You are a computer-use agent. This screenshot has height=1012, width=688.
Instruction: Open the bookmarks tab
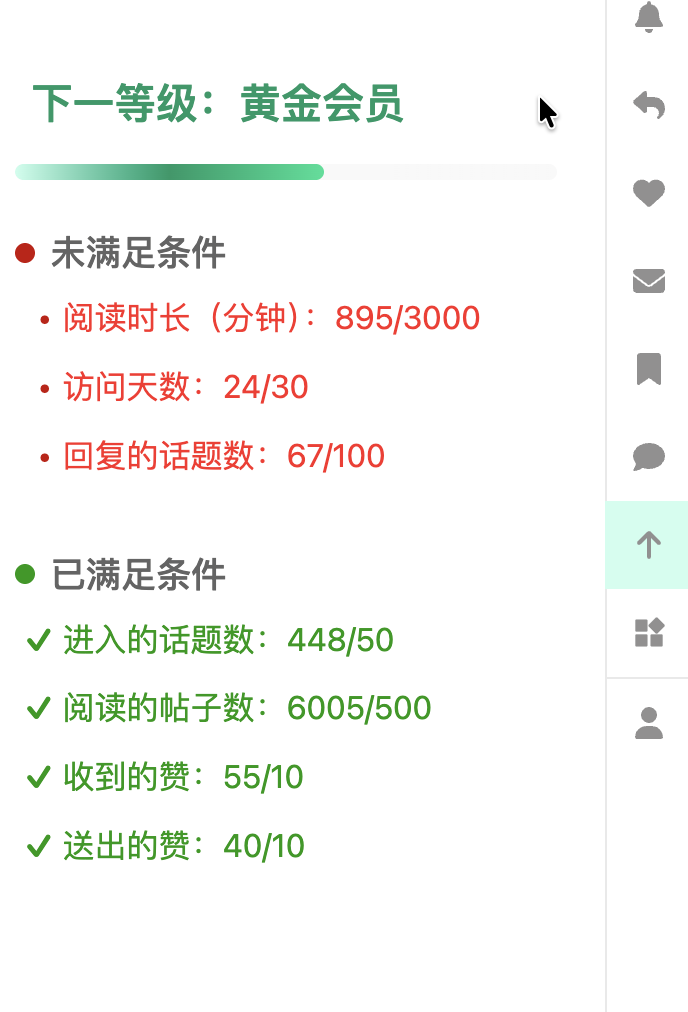[649, 369]
